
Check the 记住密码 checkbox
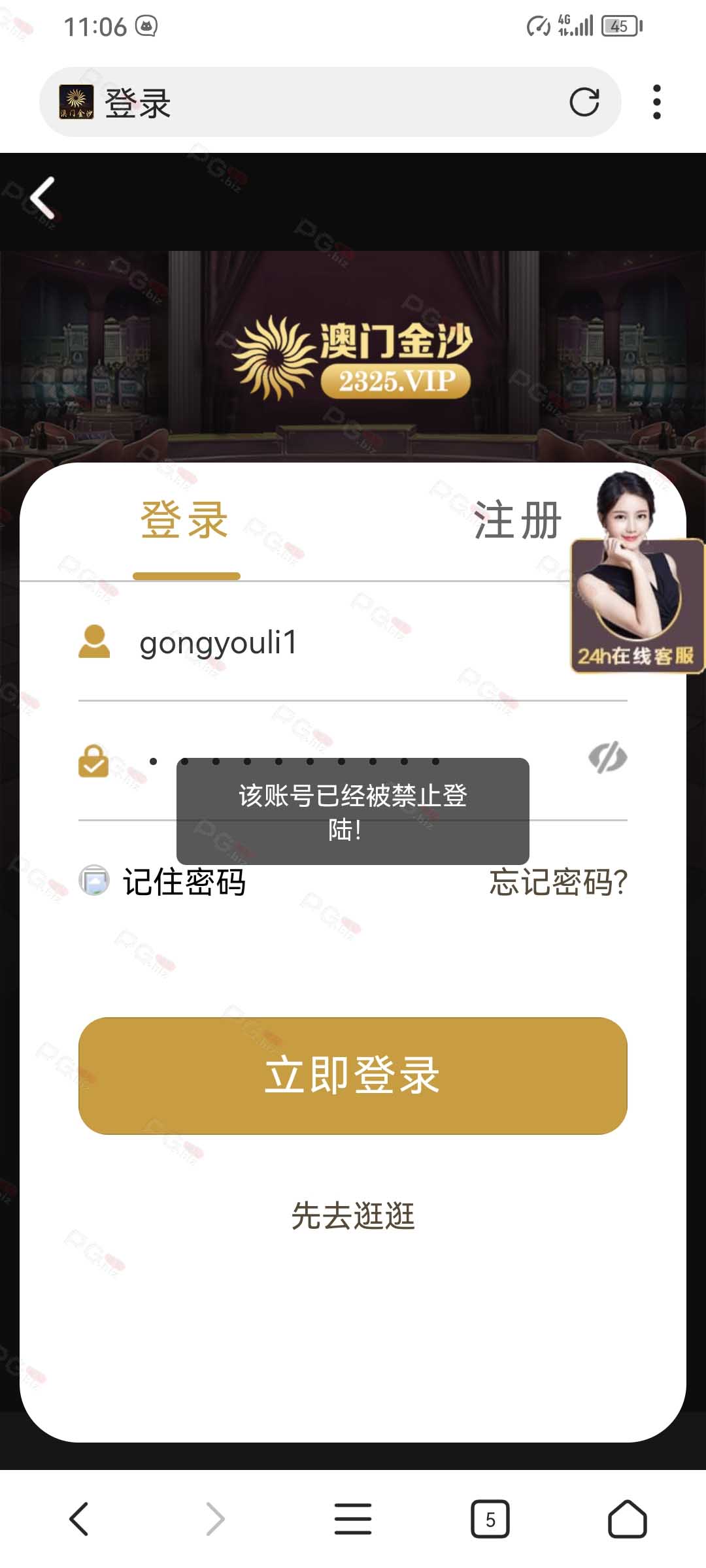(94, 881)
